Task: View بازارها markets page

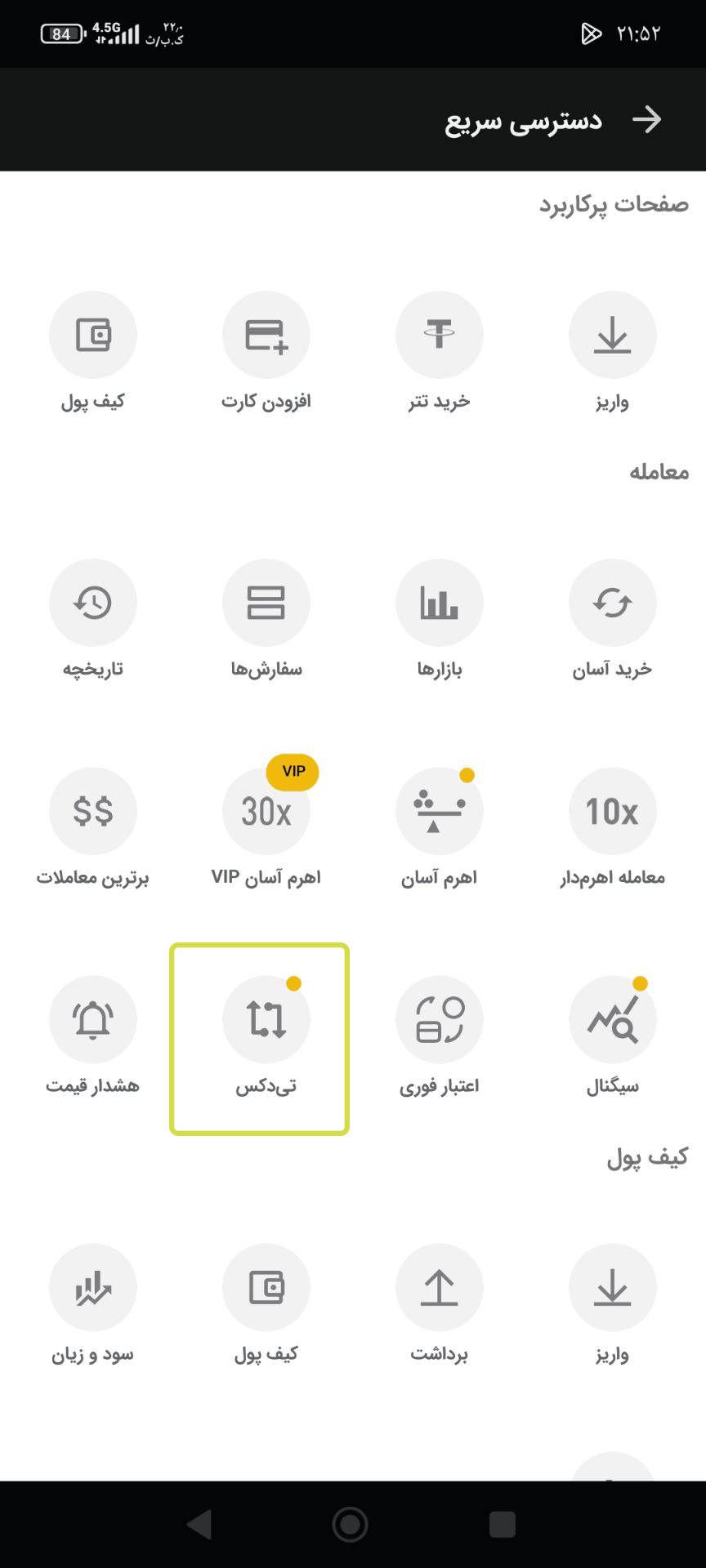Action: pos(439,604)
